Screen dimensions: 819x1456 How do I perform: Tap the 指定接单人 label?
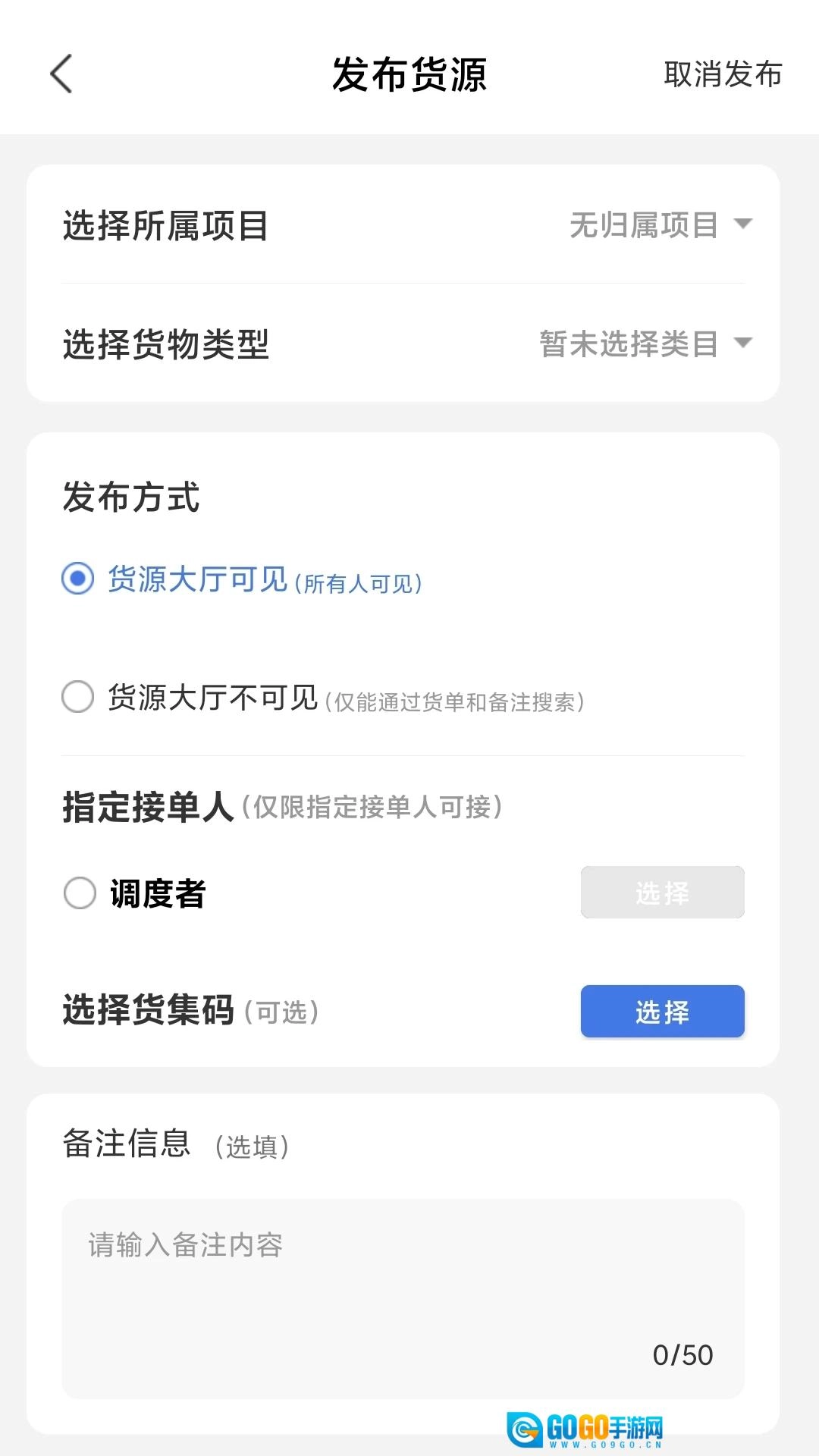tap(148, 805)
